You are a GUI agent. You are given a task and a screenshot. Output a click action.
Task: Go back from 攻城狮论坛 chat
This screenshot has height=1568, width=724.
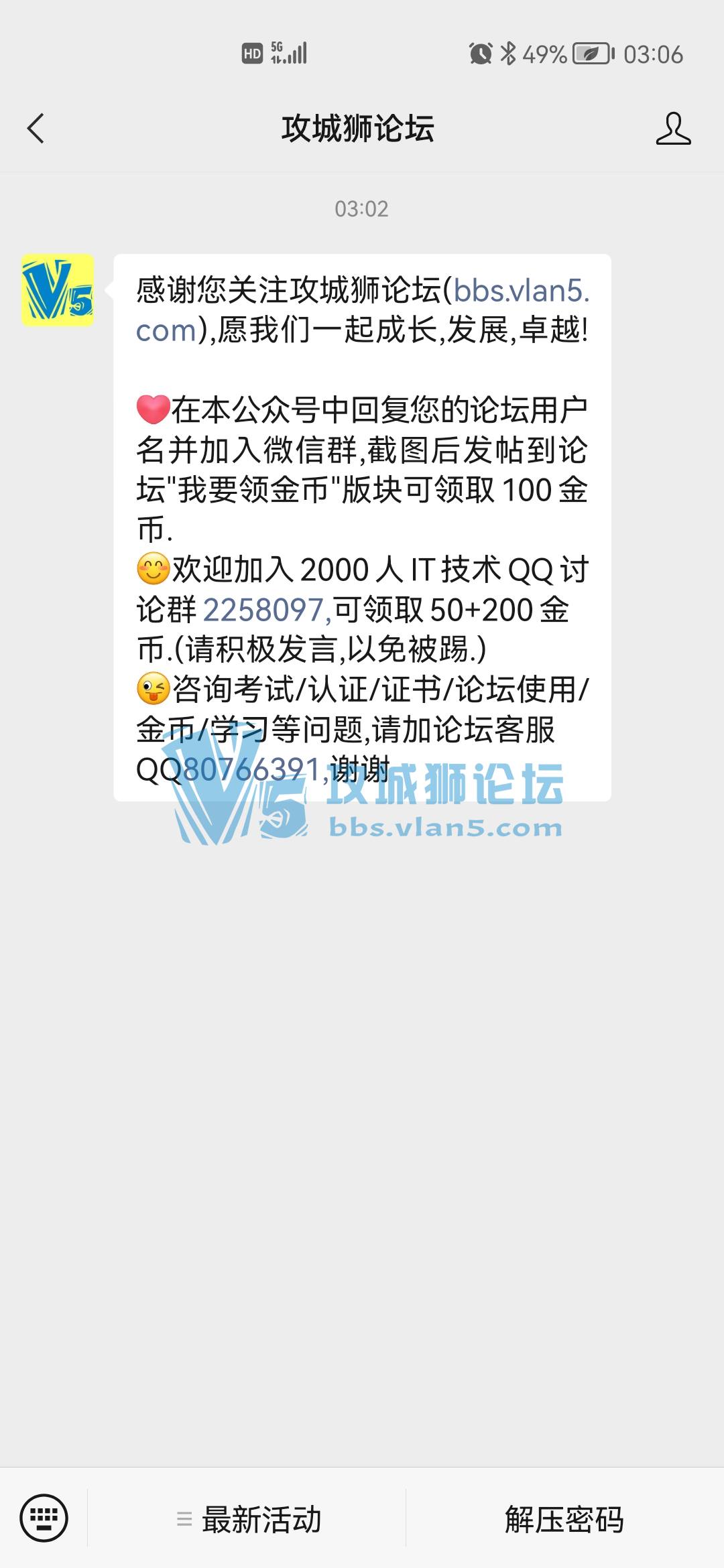point(36,128)
